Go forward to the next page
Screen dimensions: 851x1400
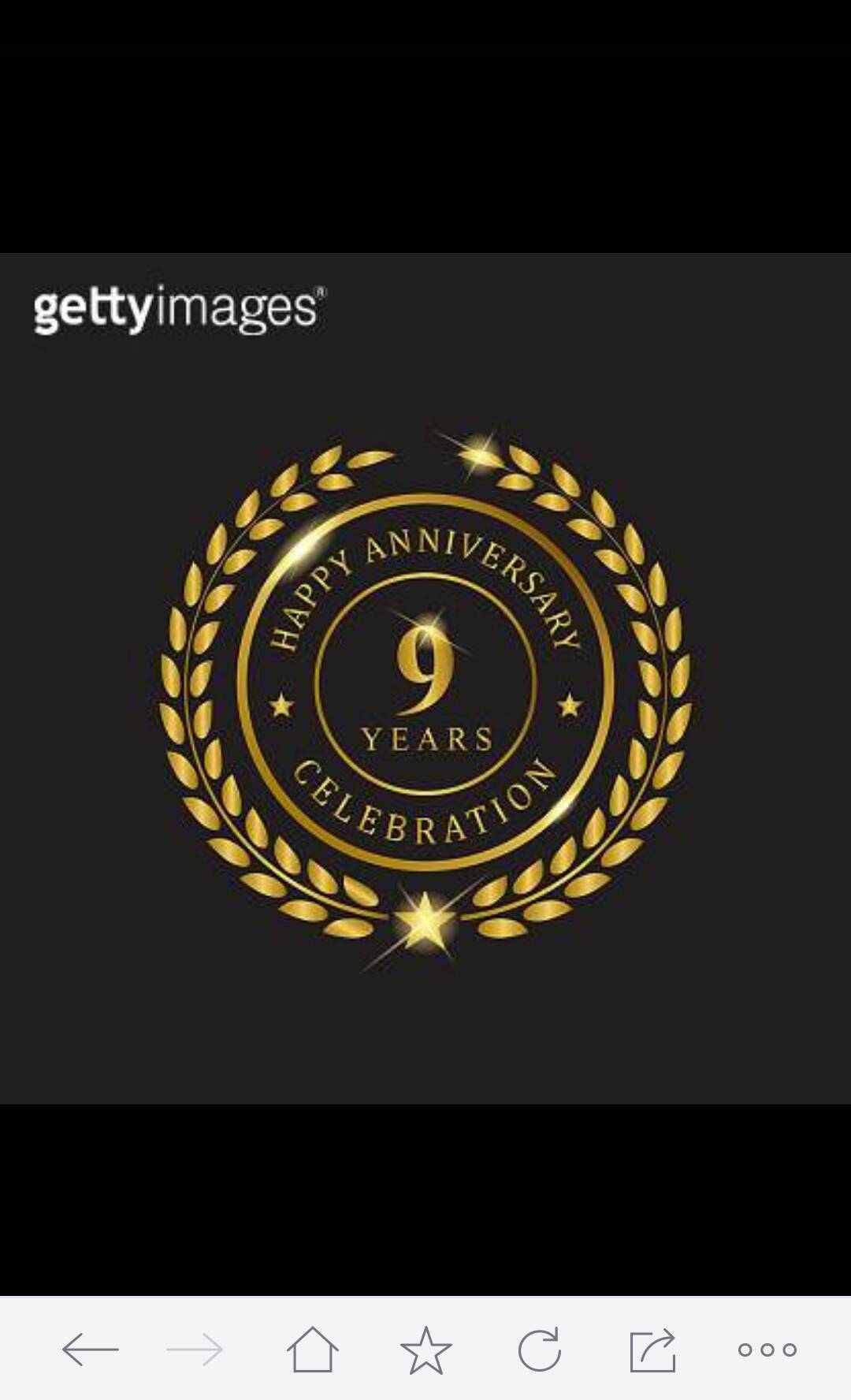pos(195,1350)
